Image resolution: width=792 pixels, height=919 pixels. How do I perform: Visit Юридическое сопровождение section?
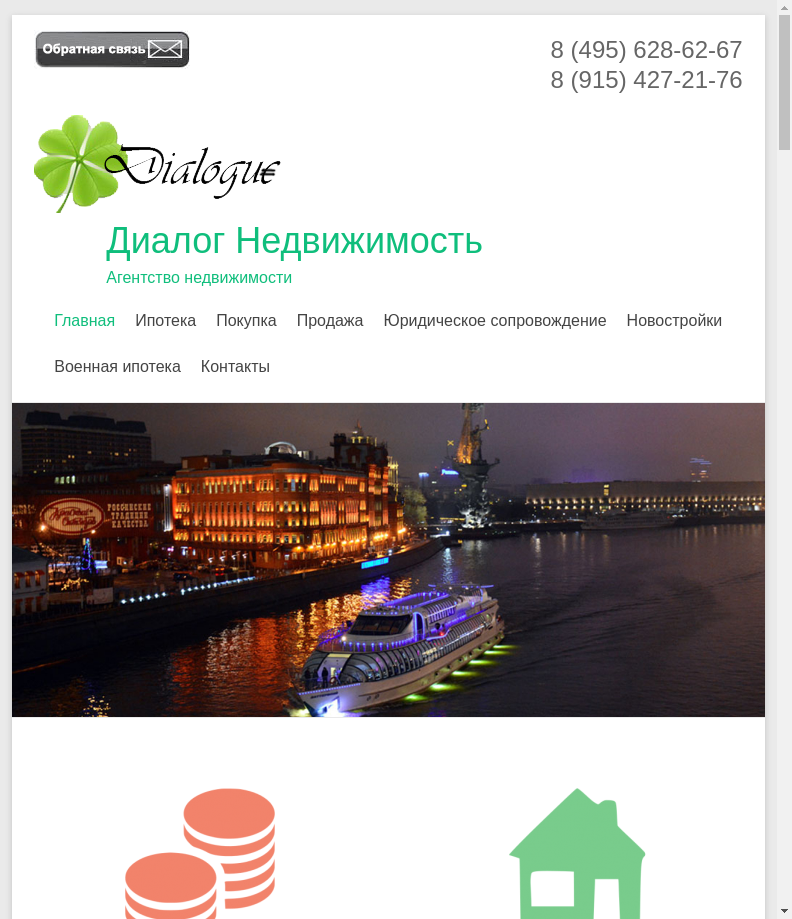(494, 321)
